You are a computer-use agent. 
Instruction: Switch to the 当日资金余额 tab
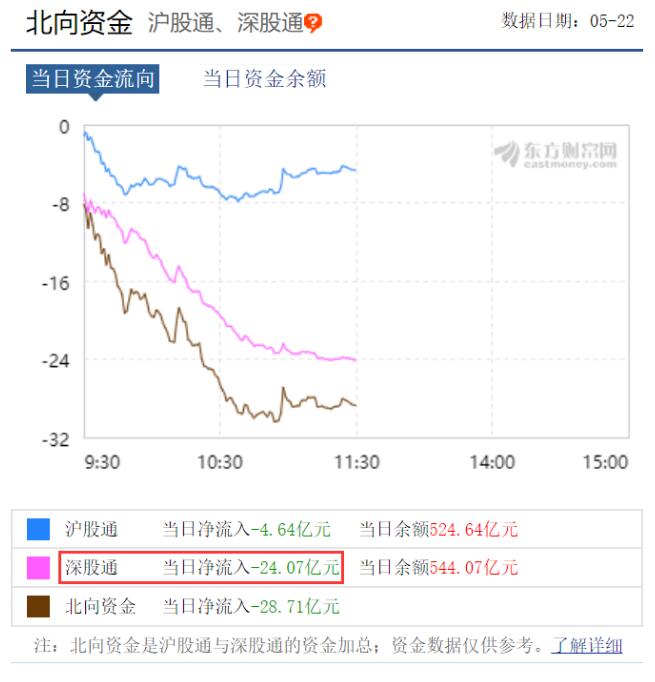click(264, 79)
